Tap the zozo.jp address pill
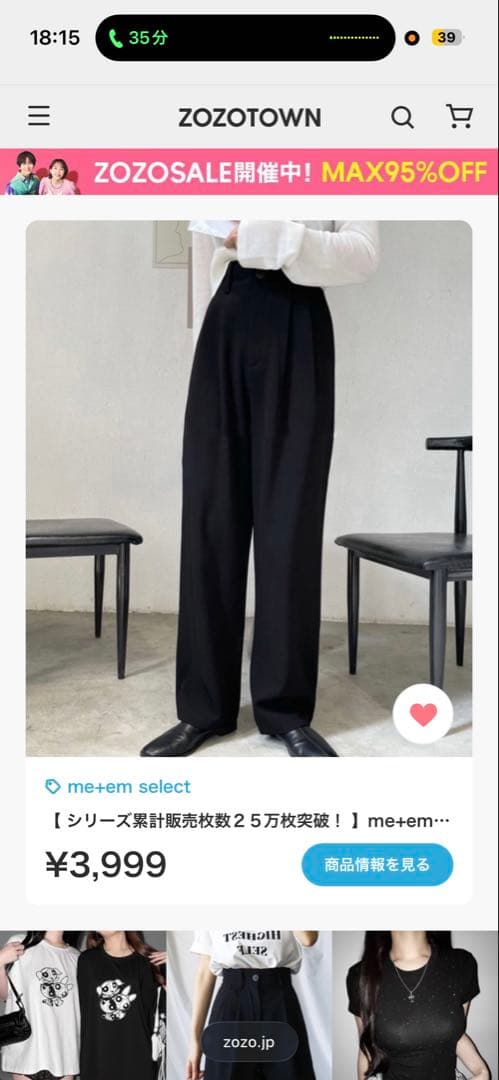Screen dimensions: 499x1080 (250, 1042)
